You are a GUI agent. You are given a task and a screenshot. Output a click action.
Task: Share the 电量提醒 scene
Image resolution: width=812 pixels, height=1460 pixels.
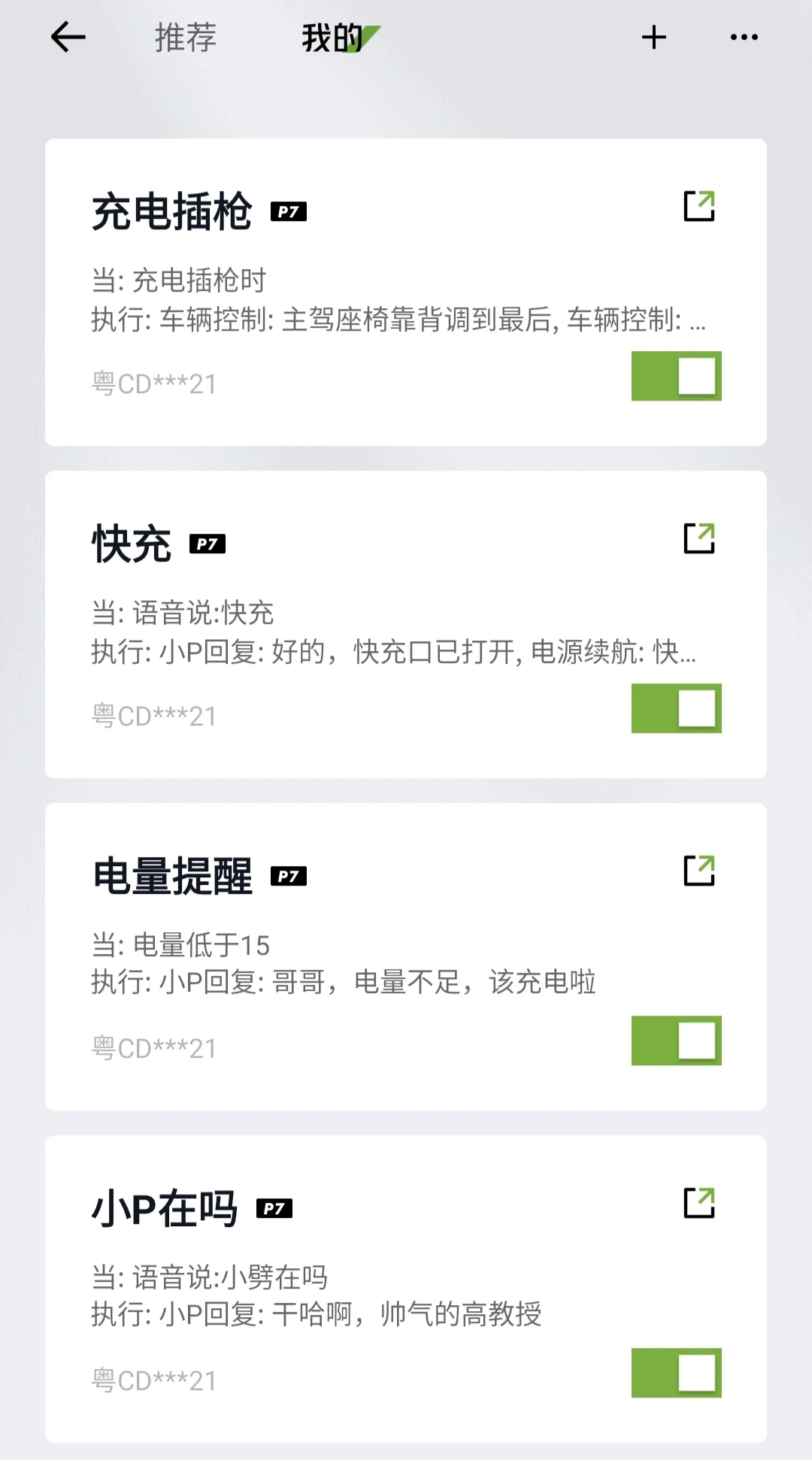(699, 871)
